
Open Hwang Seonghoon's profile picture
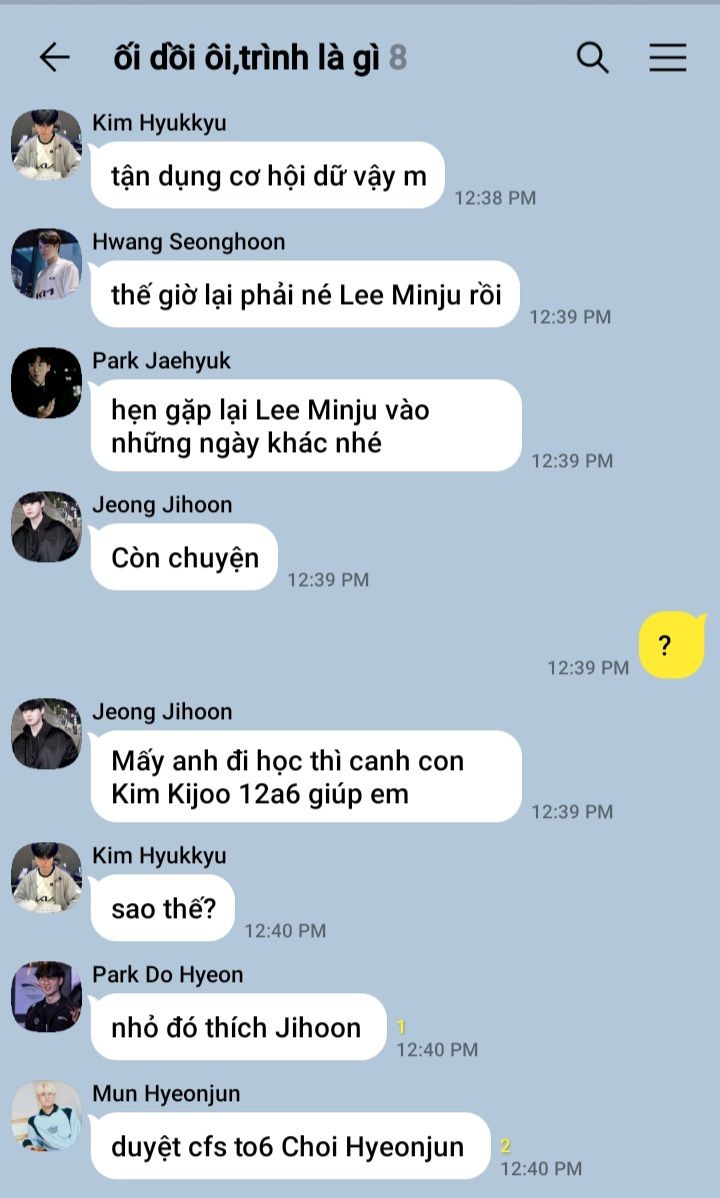click(x=47, y=264)
